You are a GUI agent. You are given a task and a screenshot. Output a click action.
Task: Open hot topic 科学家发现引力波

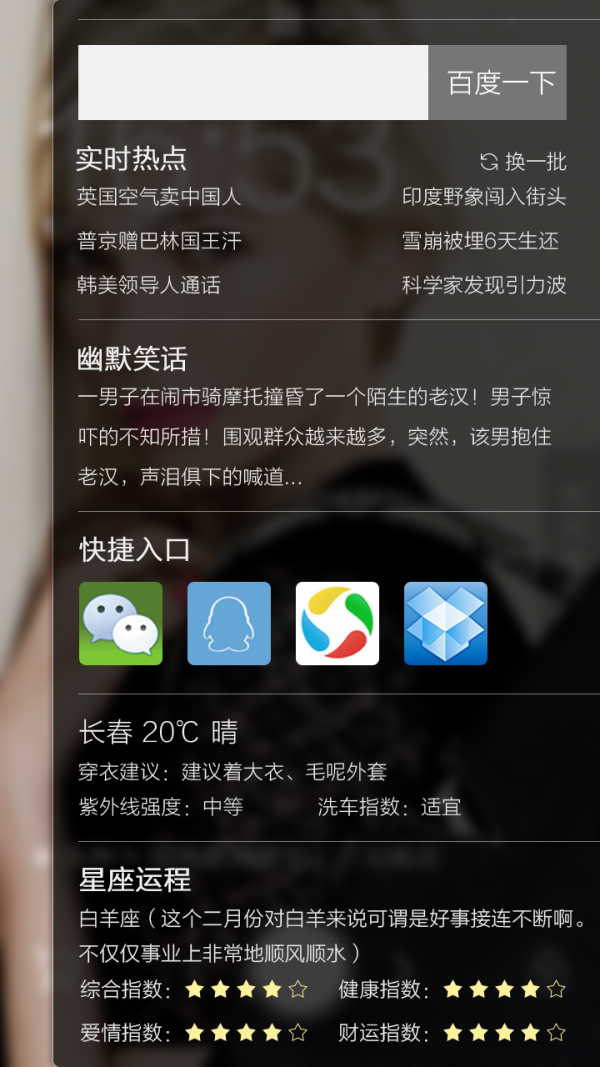pos(484,285)
